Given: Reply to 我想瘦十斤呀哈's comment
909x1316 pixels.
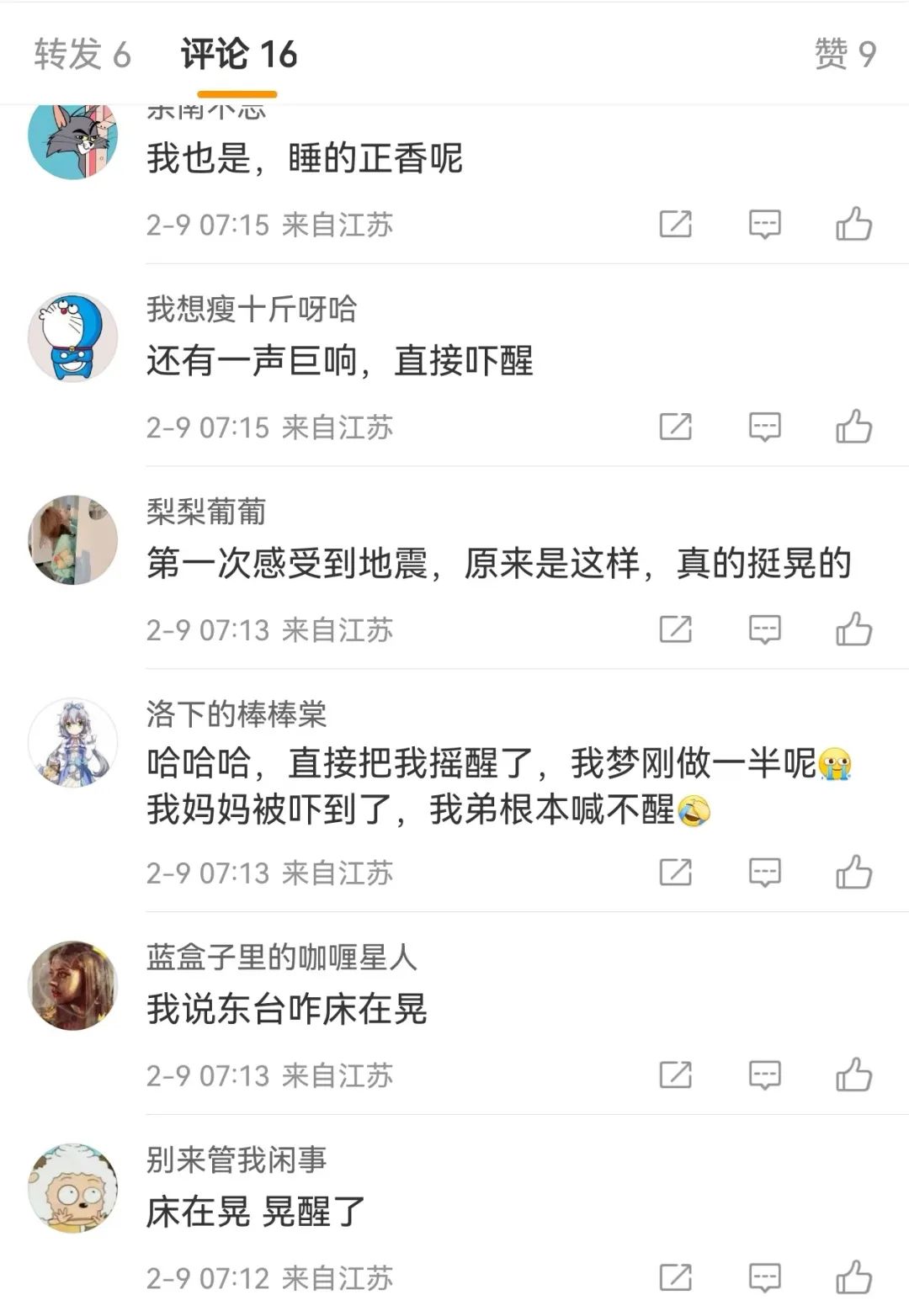Looking at the screenshot, I should 764,427.
